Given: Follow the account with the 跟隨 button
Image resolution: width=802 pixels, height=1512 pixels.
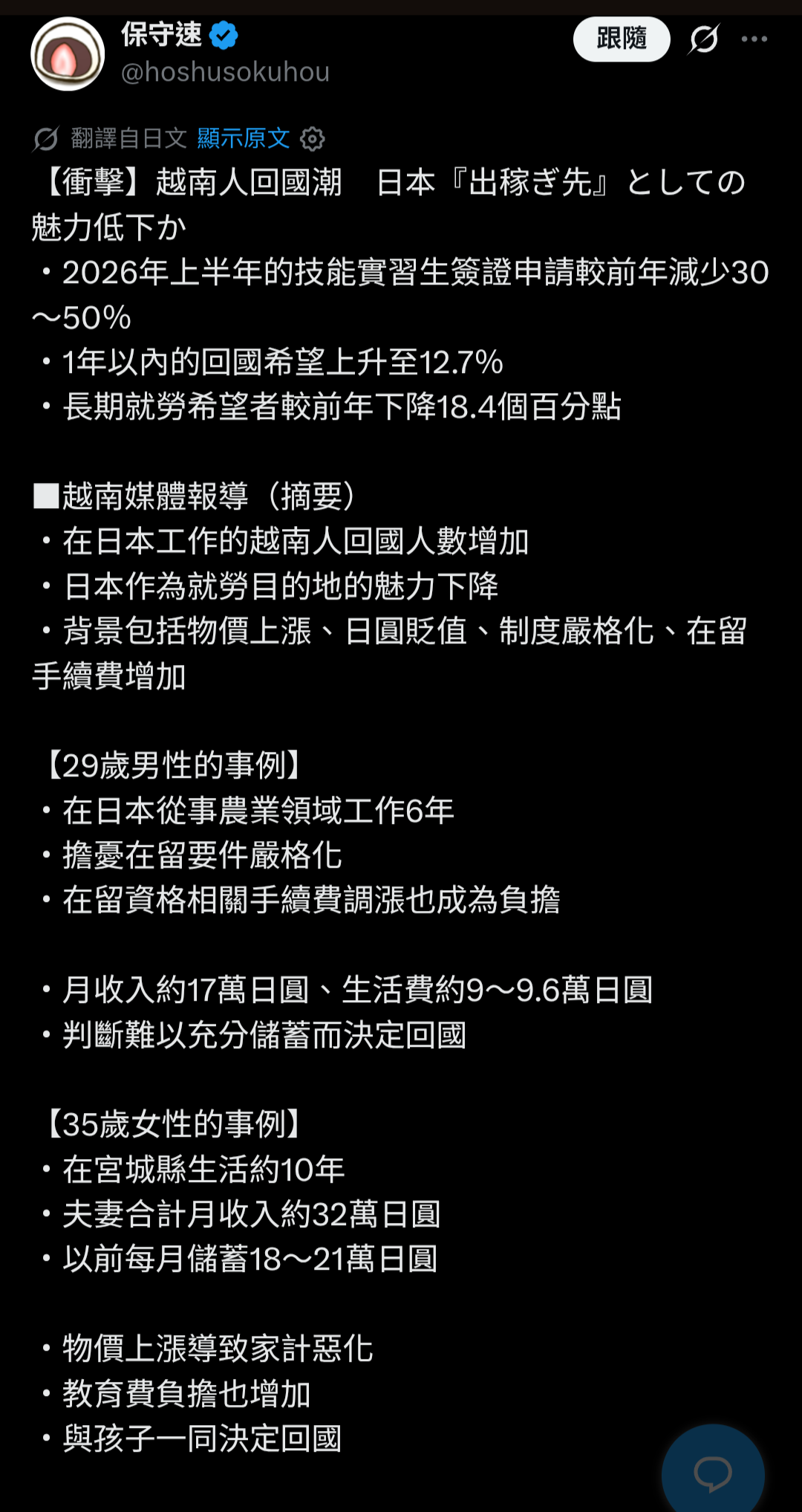Looking at the screenshot, I should point(622,39).
